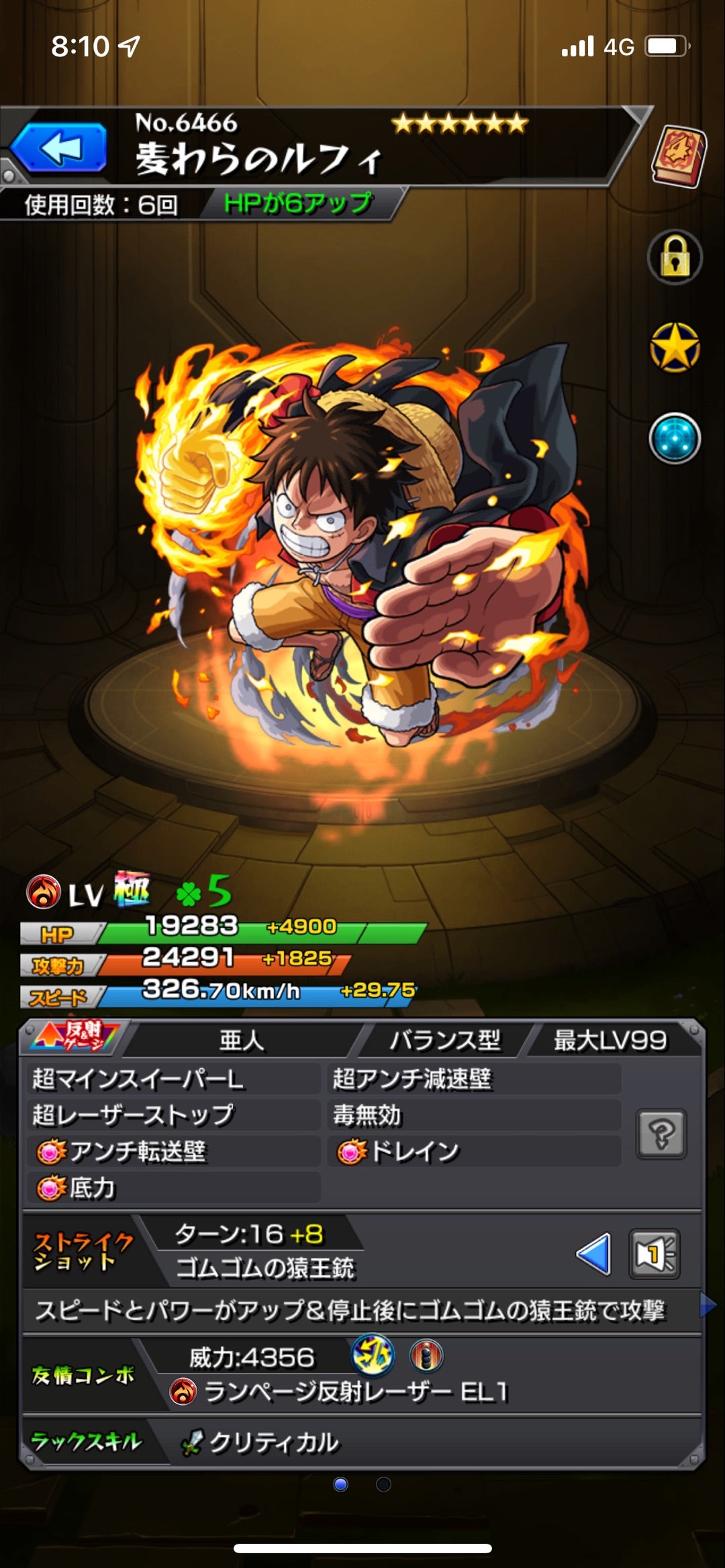Toggle the padlock lock icon
The height and width of the screenshot is (1568, 725).
point(675,258)
